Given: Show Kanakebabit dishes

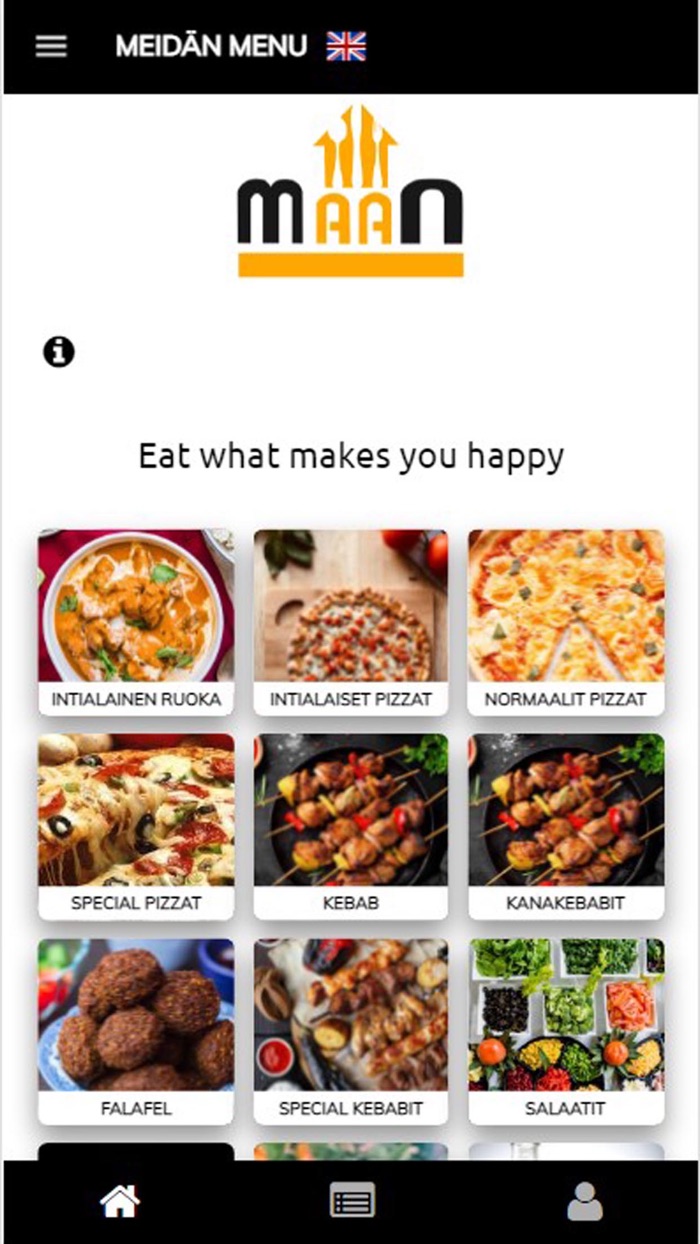Looking at the screenshot, I should (566, 826).
